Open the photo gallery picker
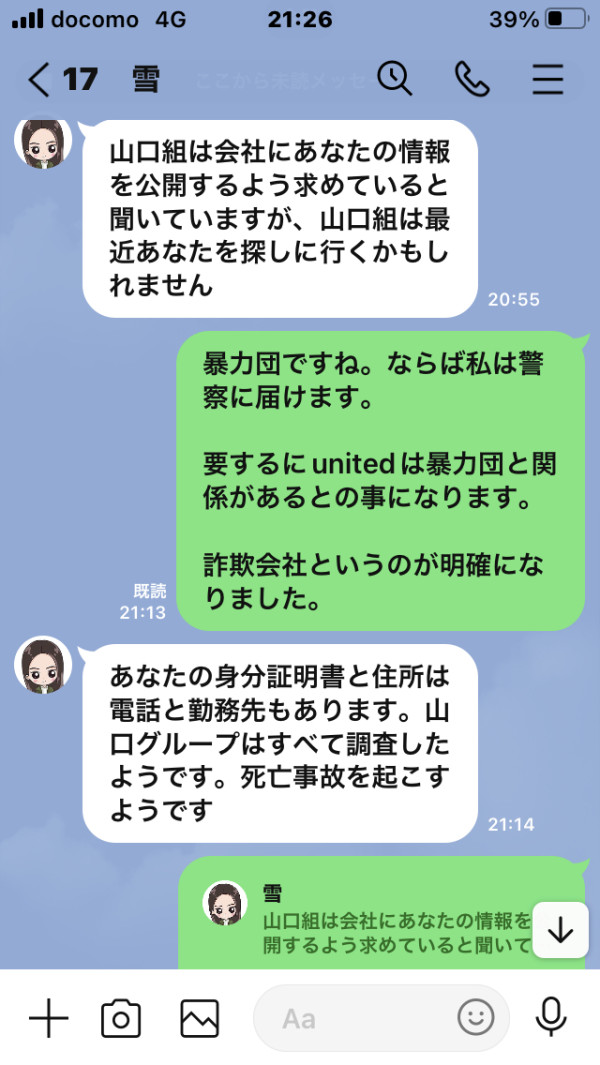The width and height of the screenshot is (600, 1065). [200, 1019]
